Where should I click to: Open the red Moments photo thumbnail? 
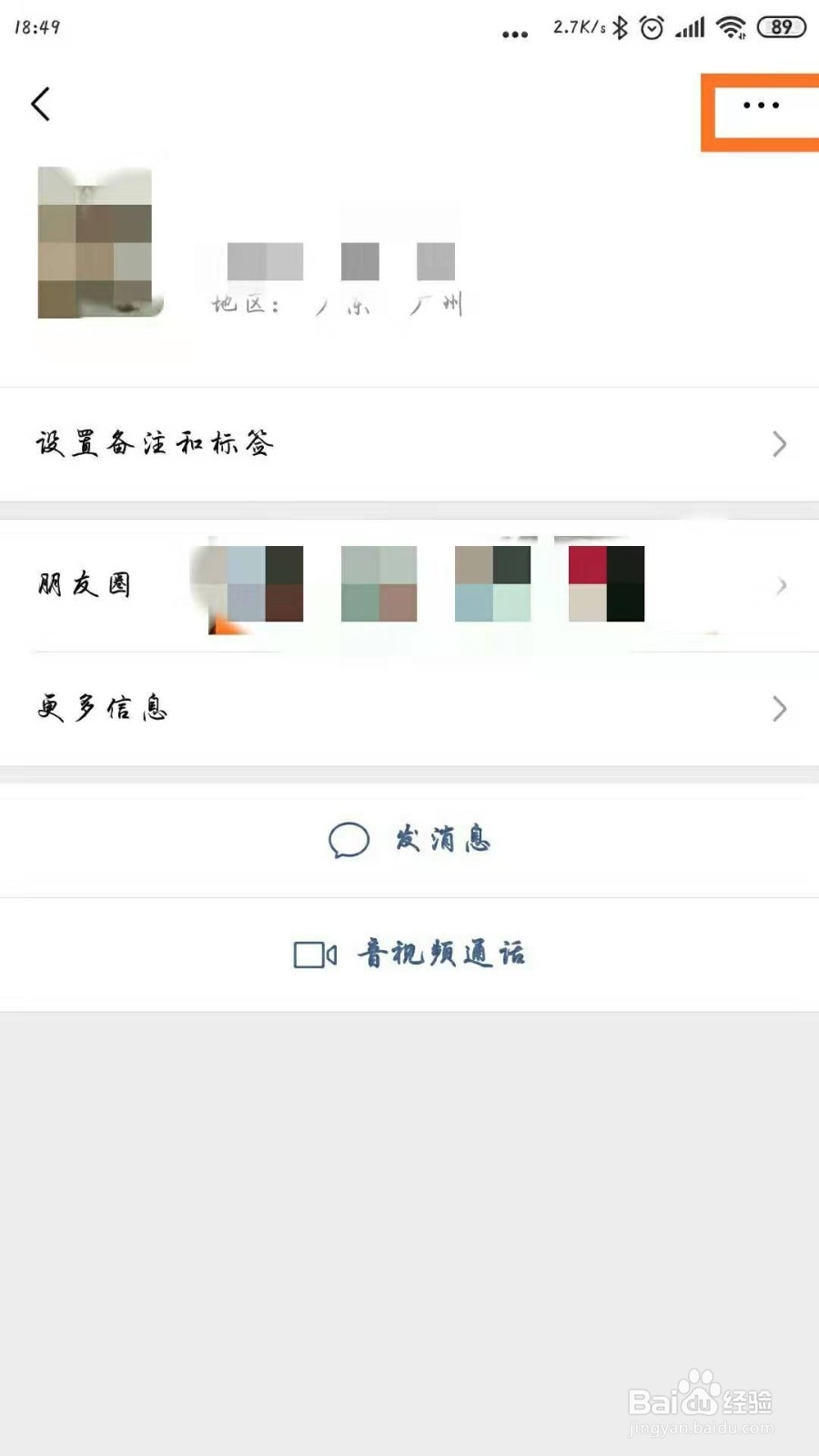point(605,585)
